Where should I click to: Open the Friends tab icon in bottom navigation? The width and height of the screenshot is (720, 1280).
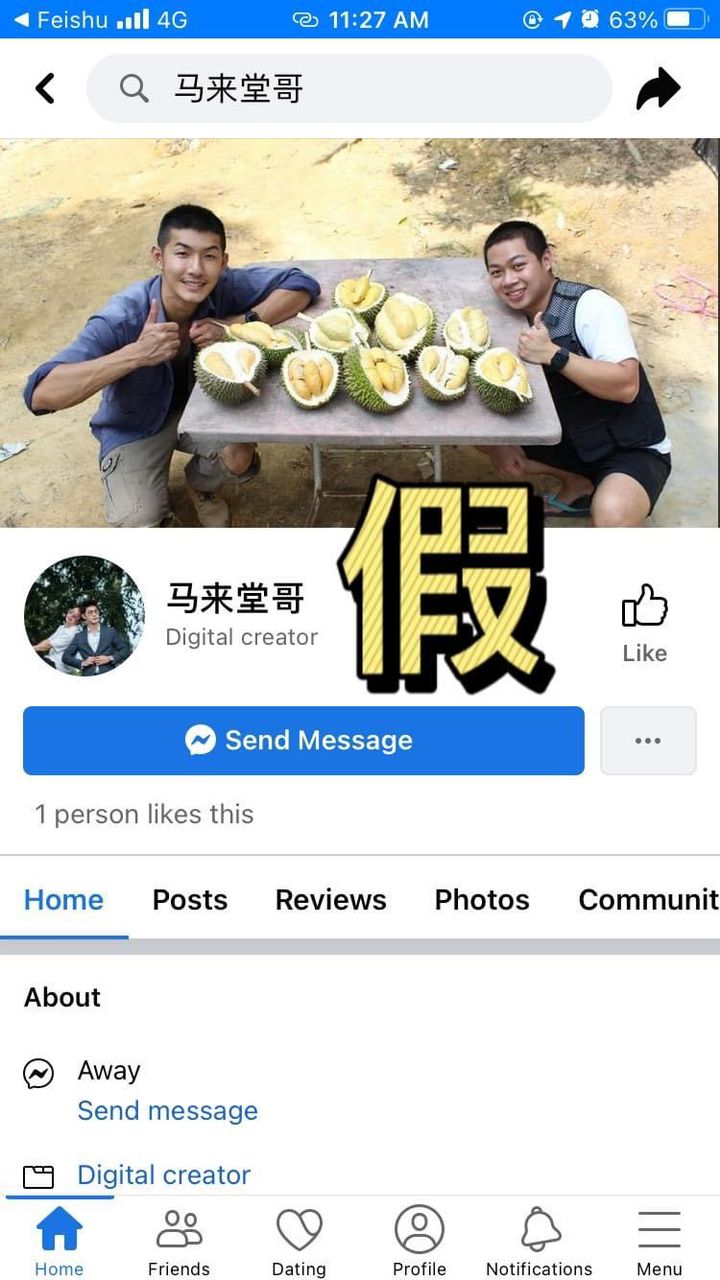coord(179,1228)
